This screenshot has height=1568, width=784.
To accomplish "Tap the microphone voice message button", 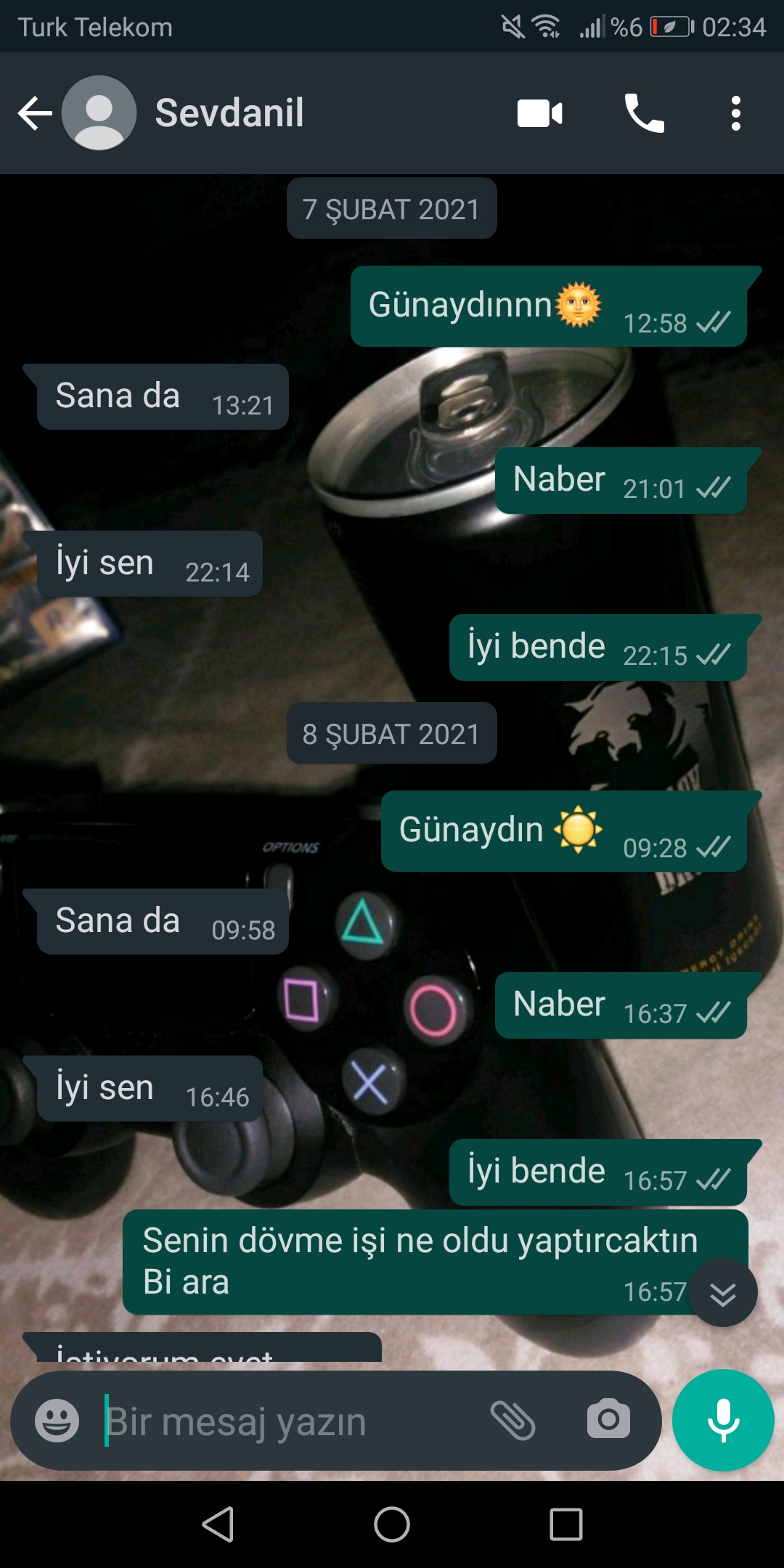I will pos(723,1421).
